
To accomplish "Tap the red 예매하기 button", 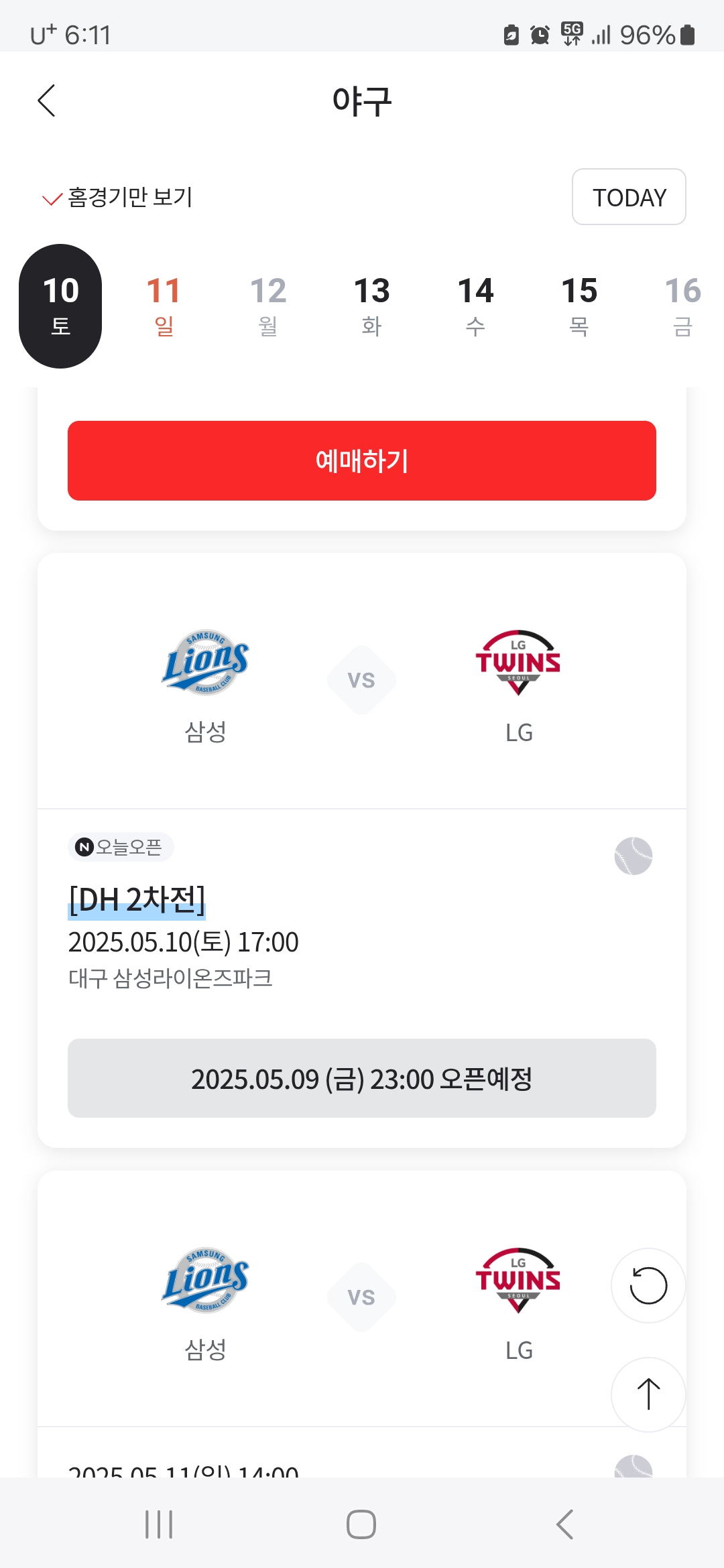I will 362,461.
